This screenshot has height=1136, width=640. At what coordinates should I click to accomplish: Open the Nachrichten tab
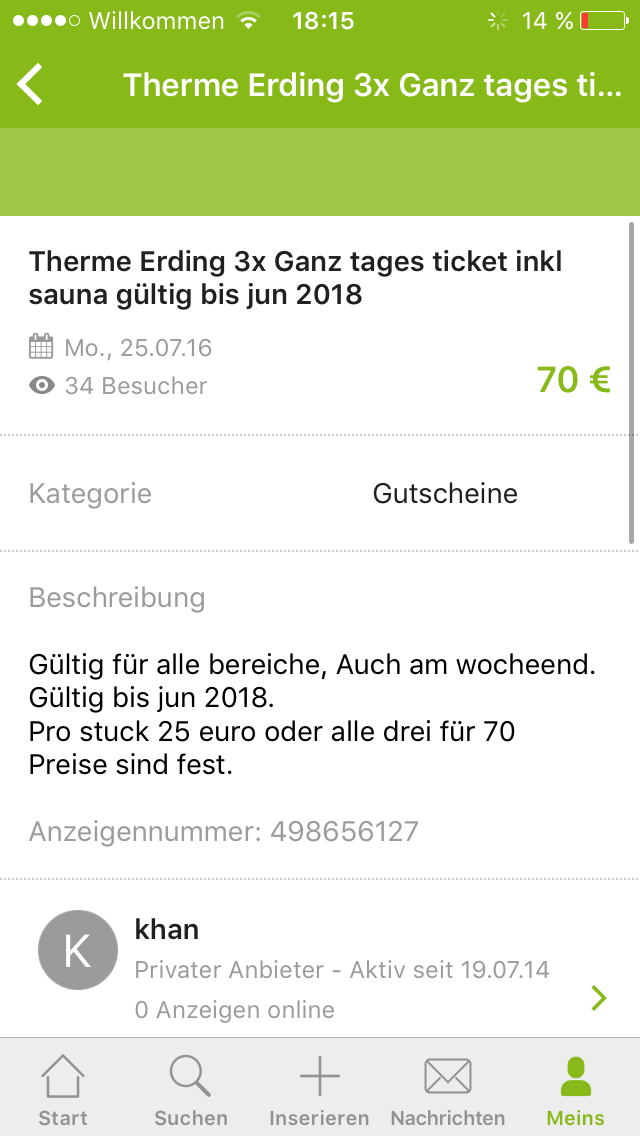pos(448,1089)
